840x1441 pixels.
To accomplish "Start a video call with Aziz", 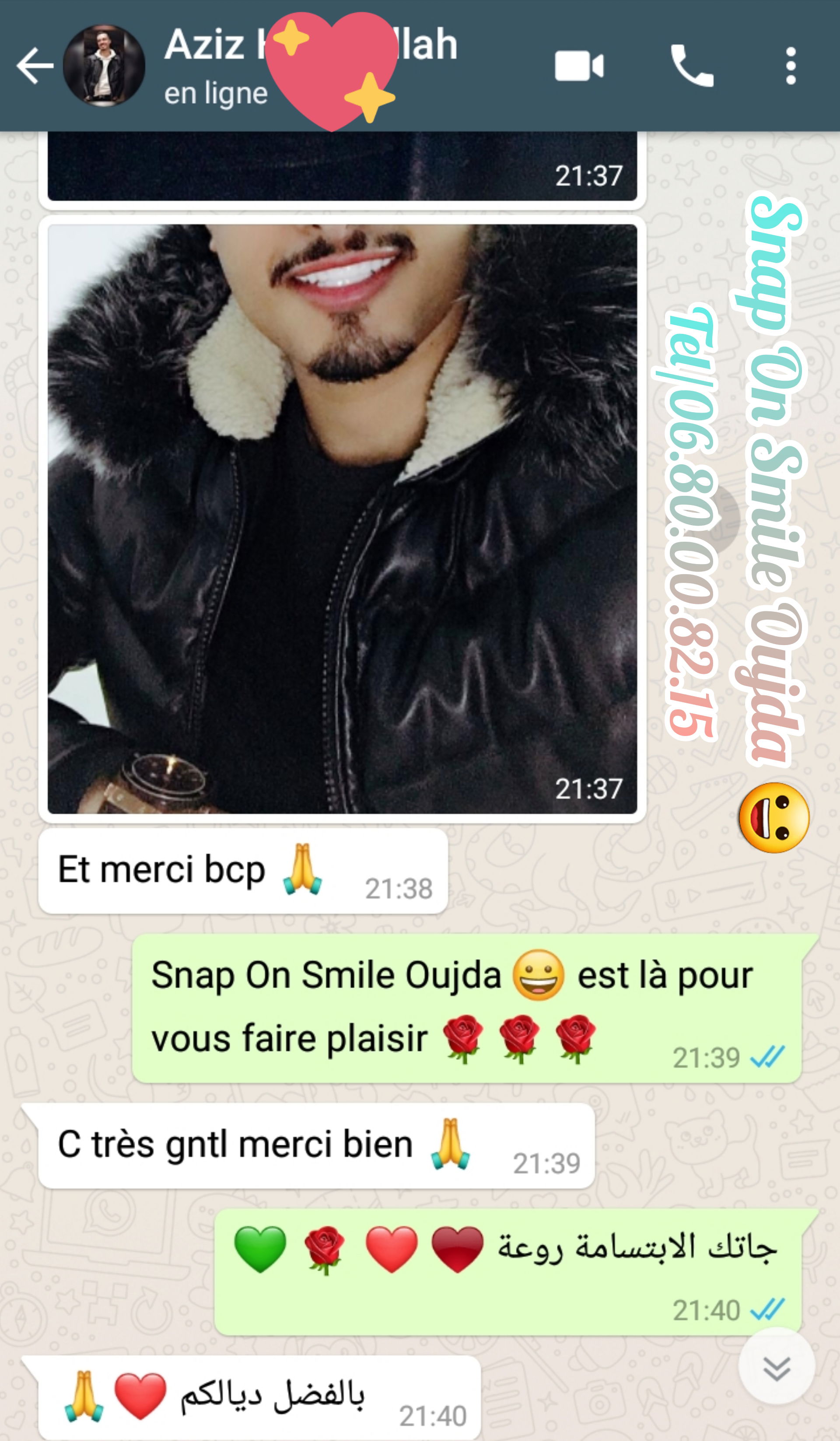I will [x=579, y=66].
